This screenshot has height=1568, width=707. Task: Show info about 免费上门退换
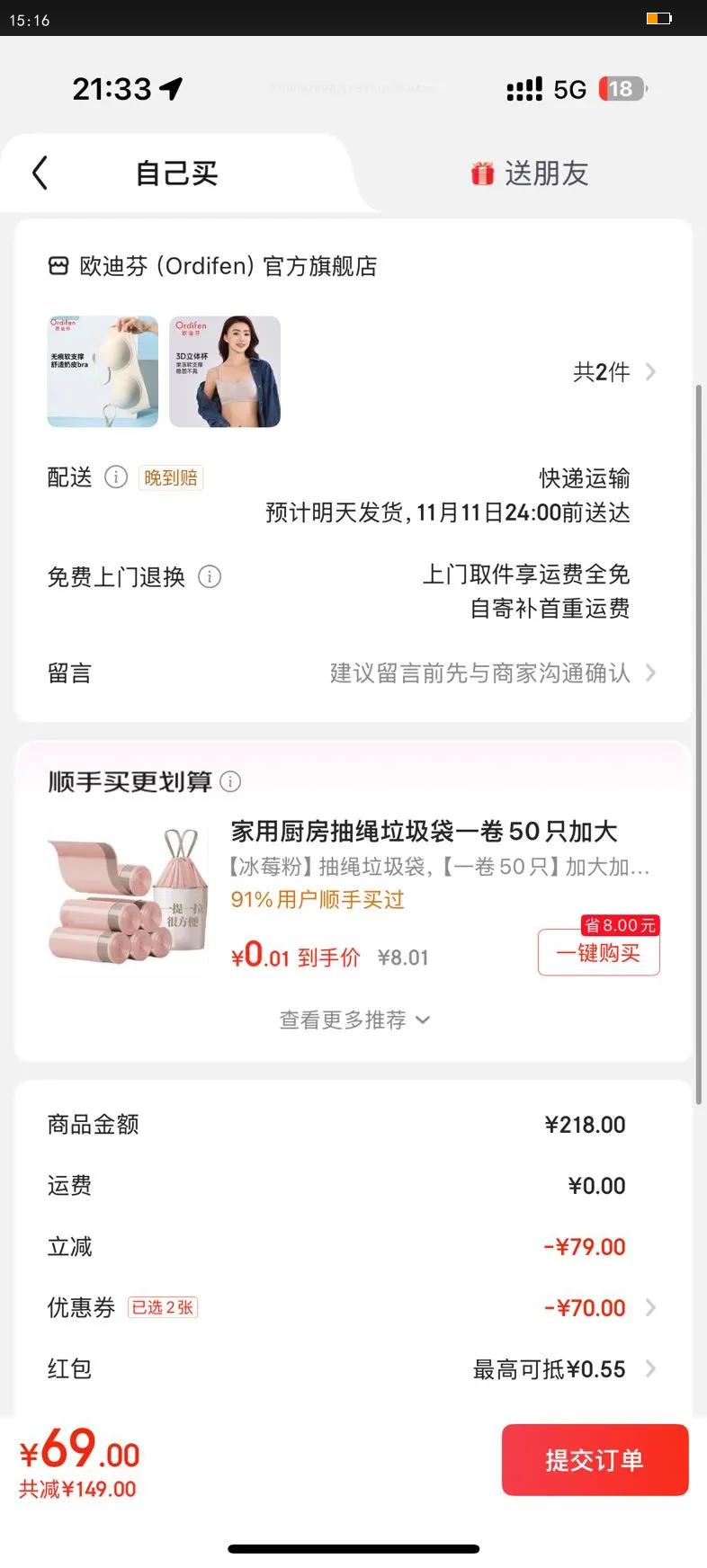coord(210,576)
